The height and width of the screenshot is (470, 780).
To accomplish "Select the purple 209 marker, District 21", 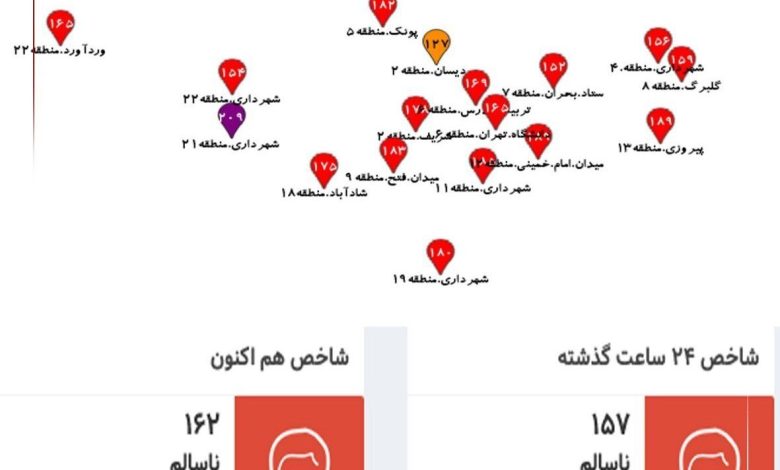I will pos(231,118).
